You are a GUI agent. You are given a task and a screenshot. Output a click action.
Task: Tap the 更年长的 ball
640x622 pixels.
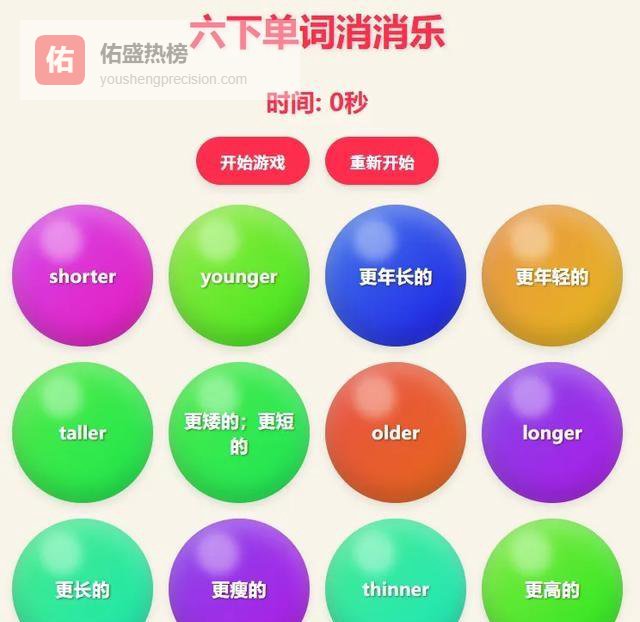pyautogui.click(x=395, y=276)
